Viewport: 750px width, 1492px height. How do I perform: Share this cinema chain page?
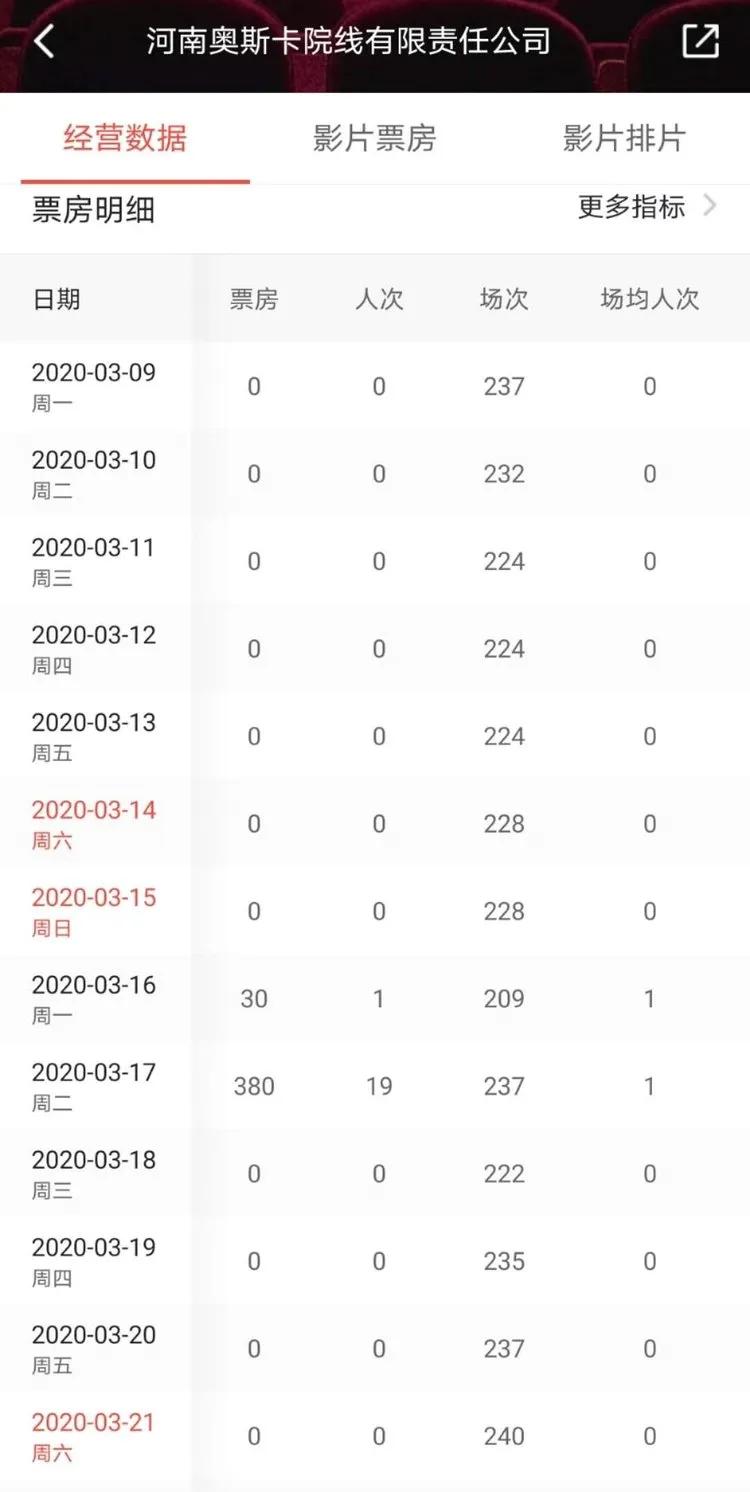[x=700, y=41]
